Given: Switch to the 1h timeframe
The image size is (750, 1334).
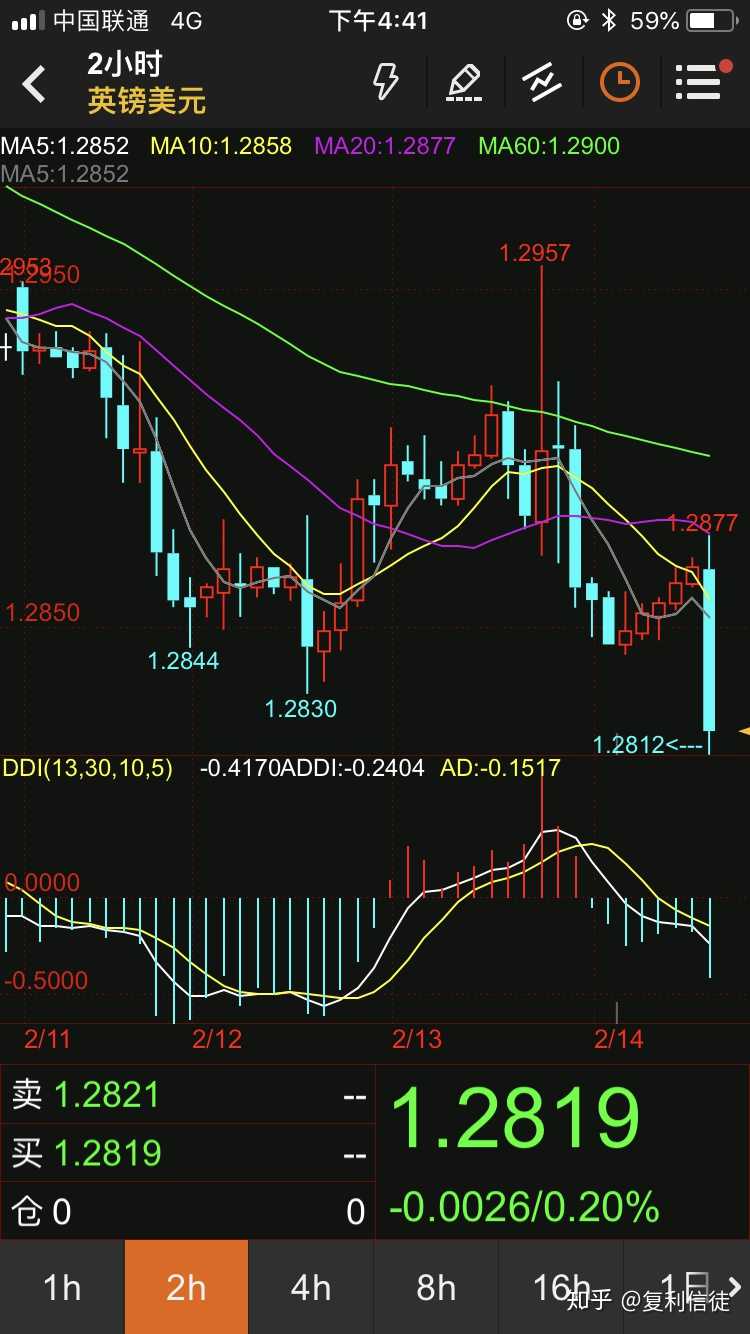Looking at the screenshot, I should pyautogui.click(x=62, y=1288).
